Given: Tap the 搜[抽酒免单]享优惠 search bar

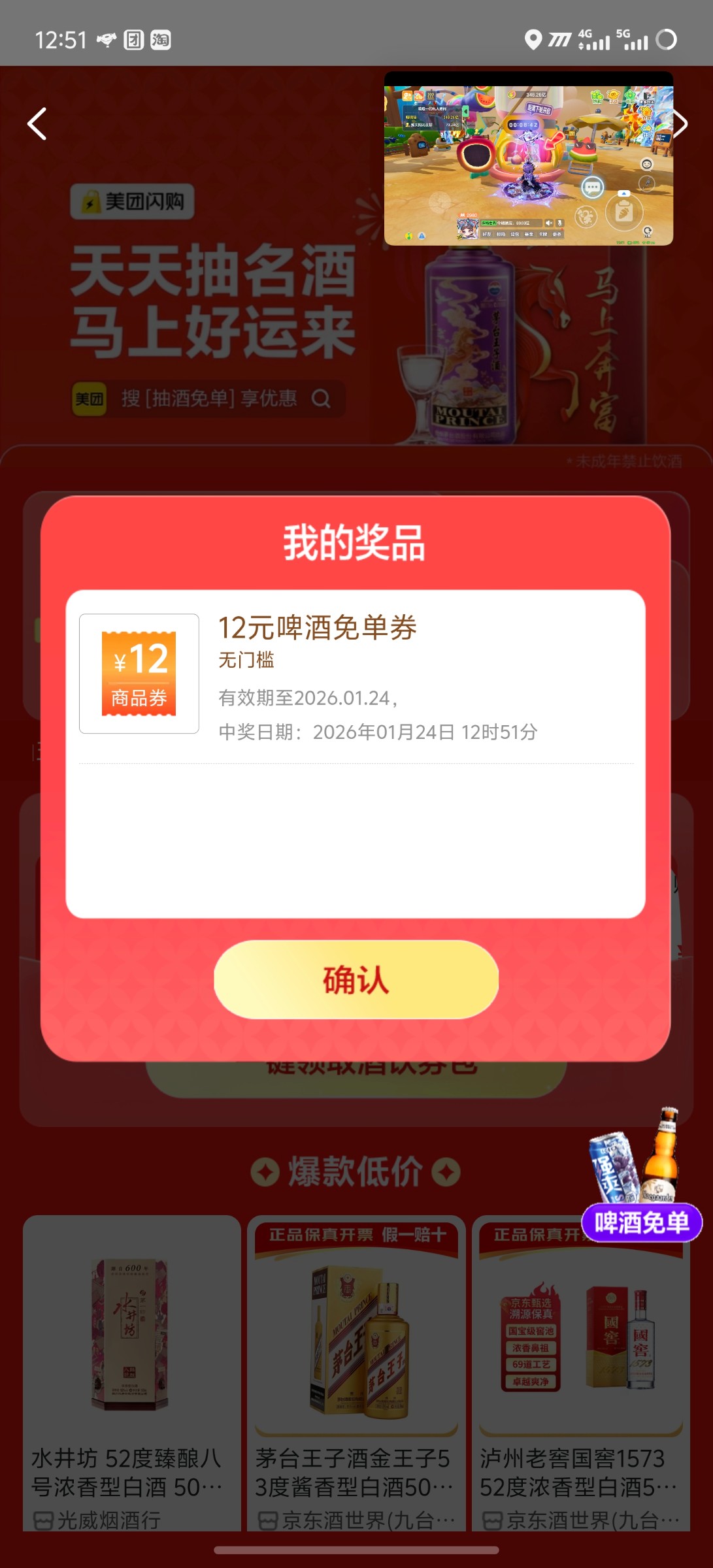Looking at the screenshot, I should [209, 399].
